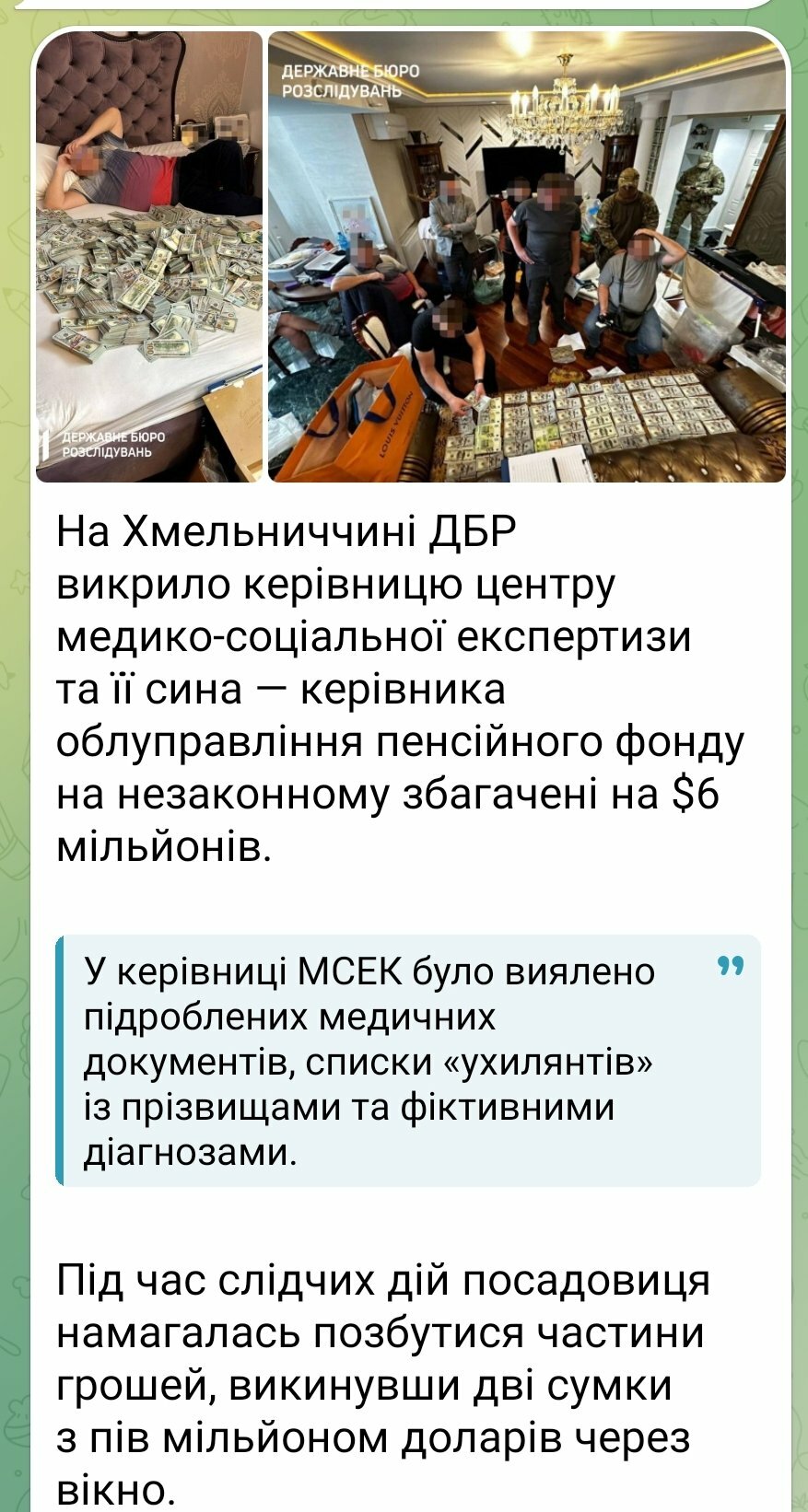Tap the quoted block about МСЕК documents
Viewport: 808px width, 1512px height.
click(x=408, y=1060)
